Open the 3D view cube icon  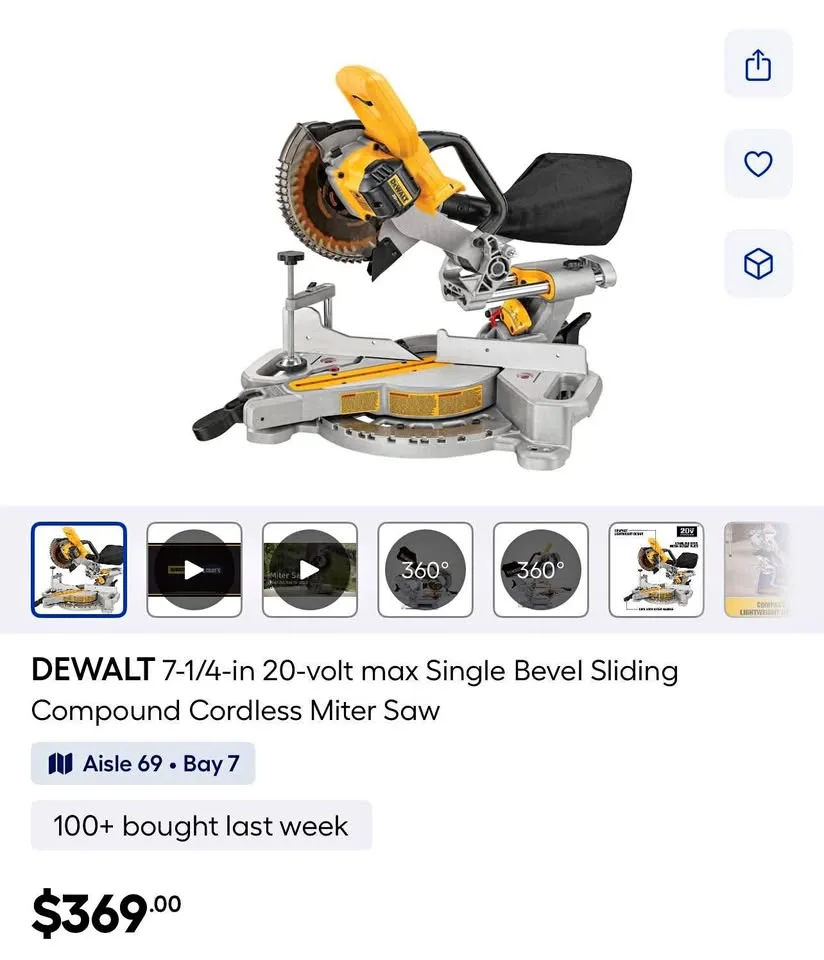coord(758,264)
